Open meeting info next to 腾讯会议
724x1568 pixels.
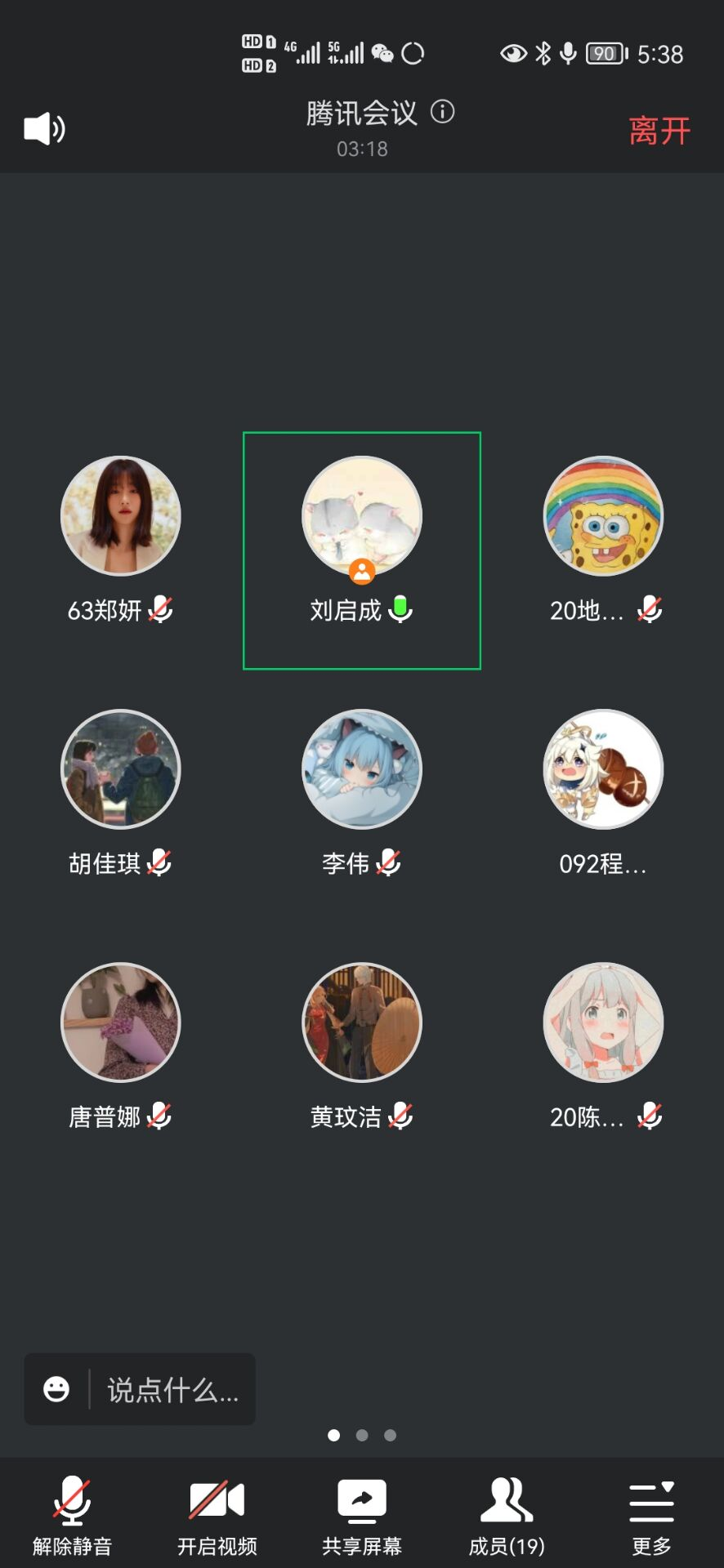coord(442,112)
